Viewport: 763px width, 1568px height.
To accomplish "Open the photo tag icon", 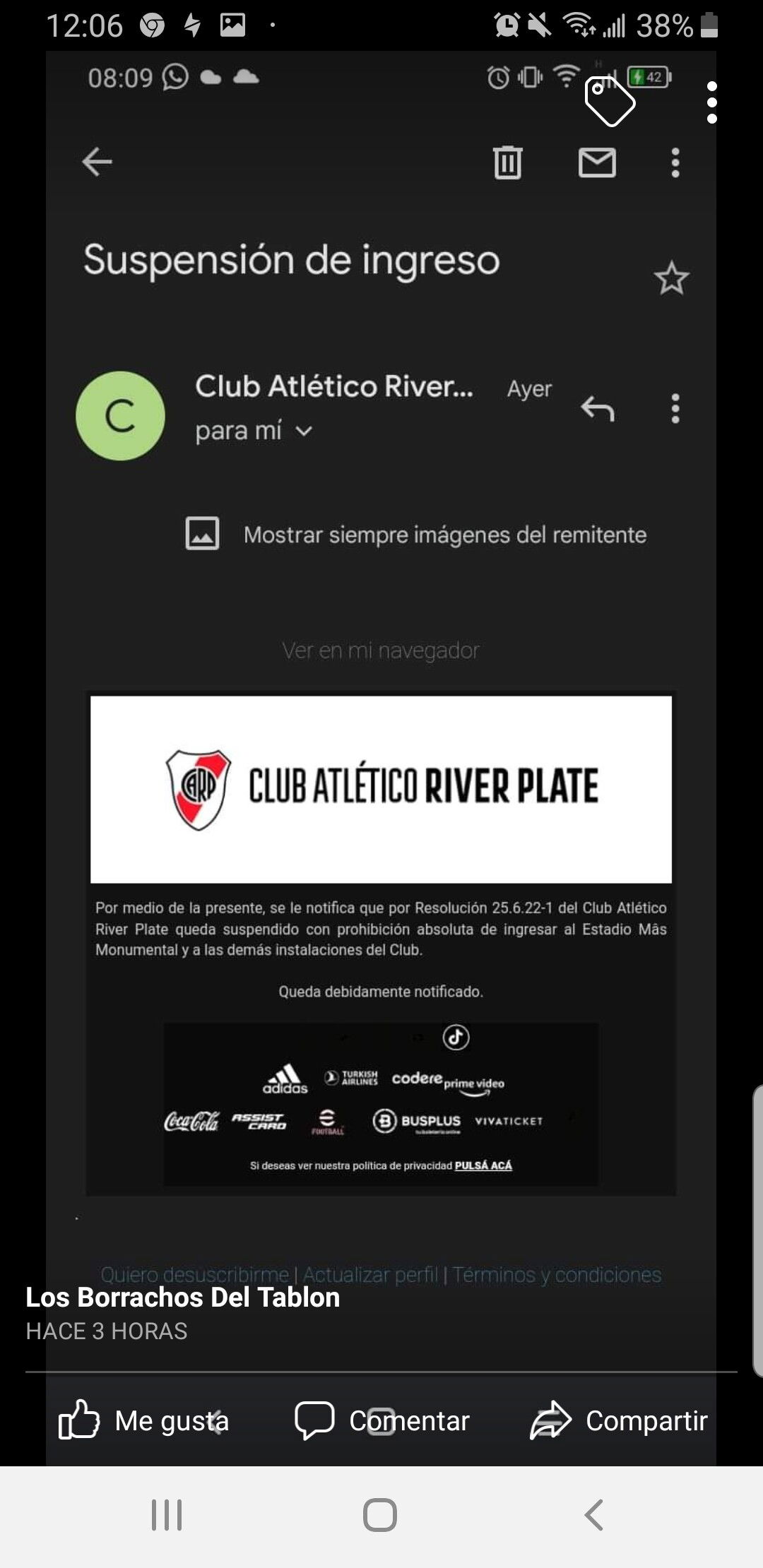I will click(610, 102).
